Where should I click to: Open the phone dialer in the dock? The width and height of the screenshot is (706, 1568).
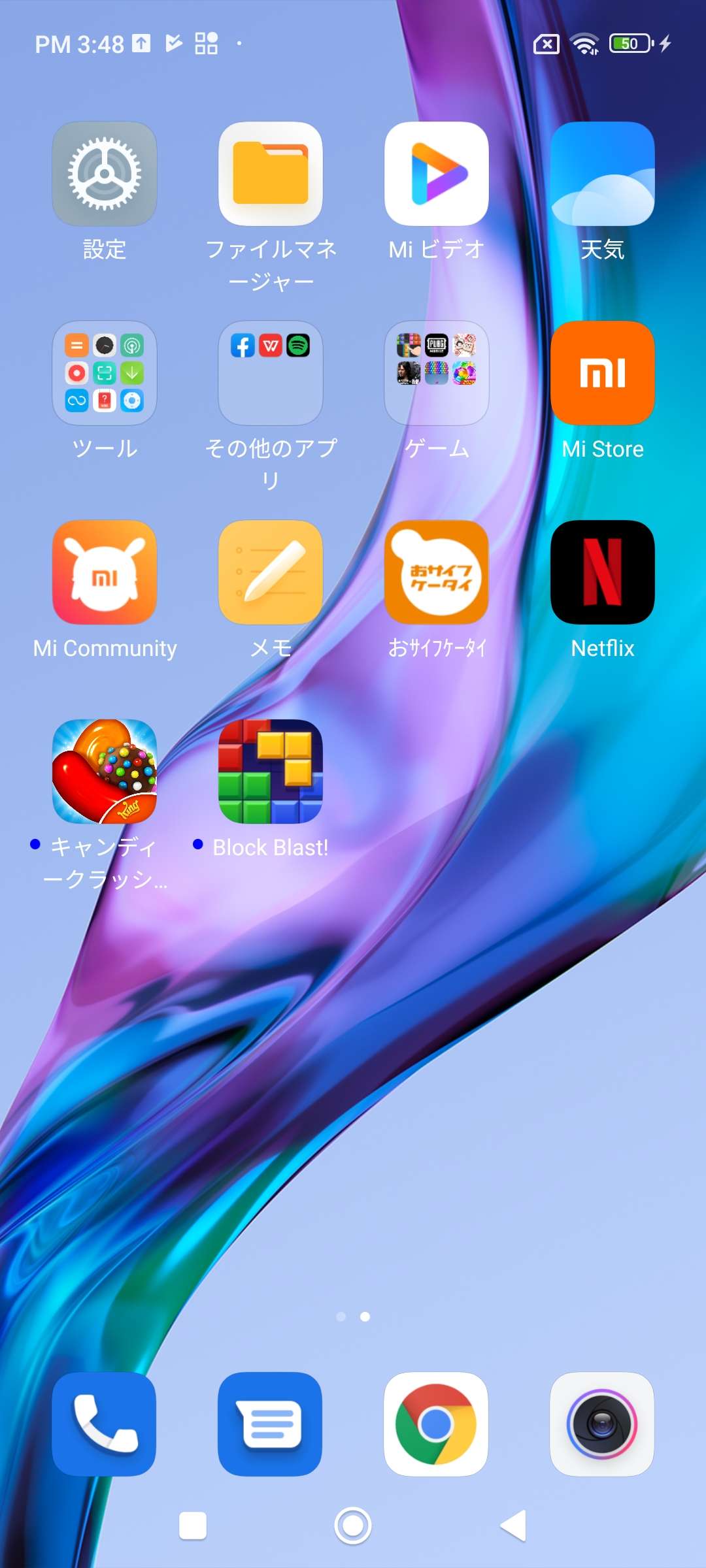(x=105, y=1424)
